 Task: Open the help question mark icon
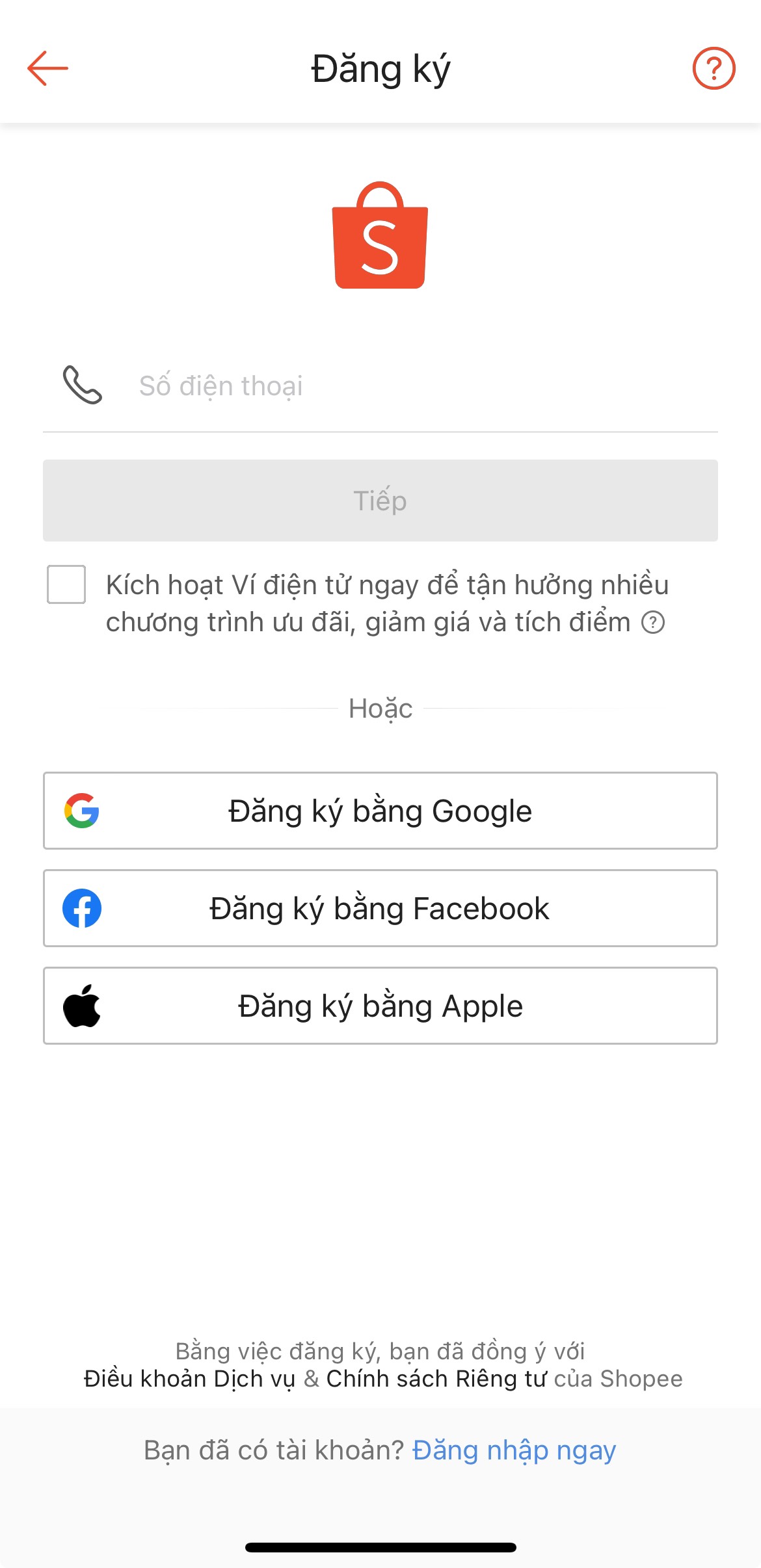pyautogui.click(x=714, y=68)
